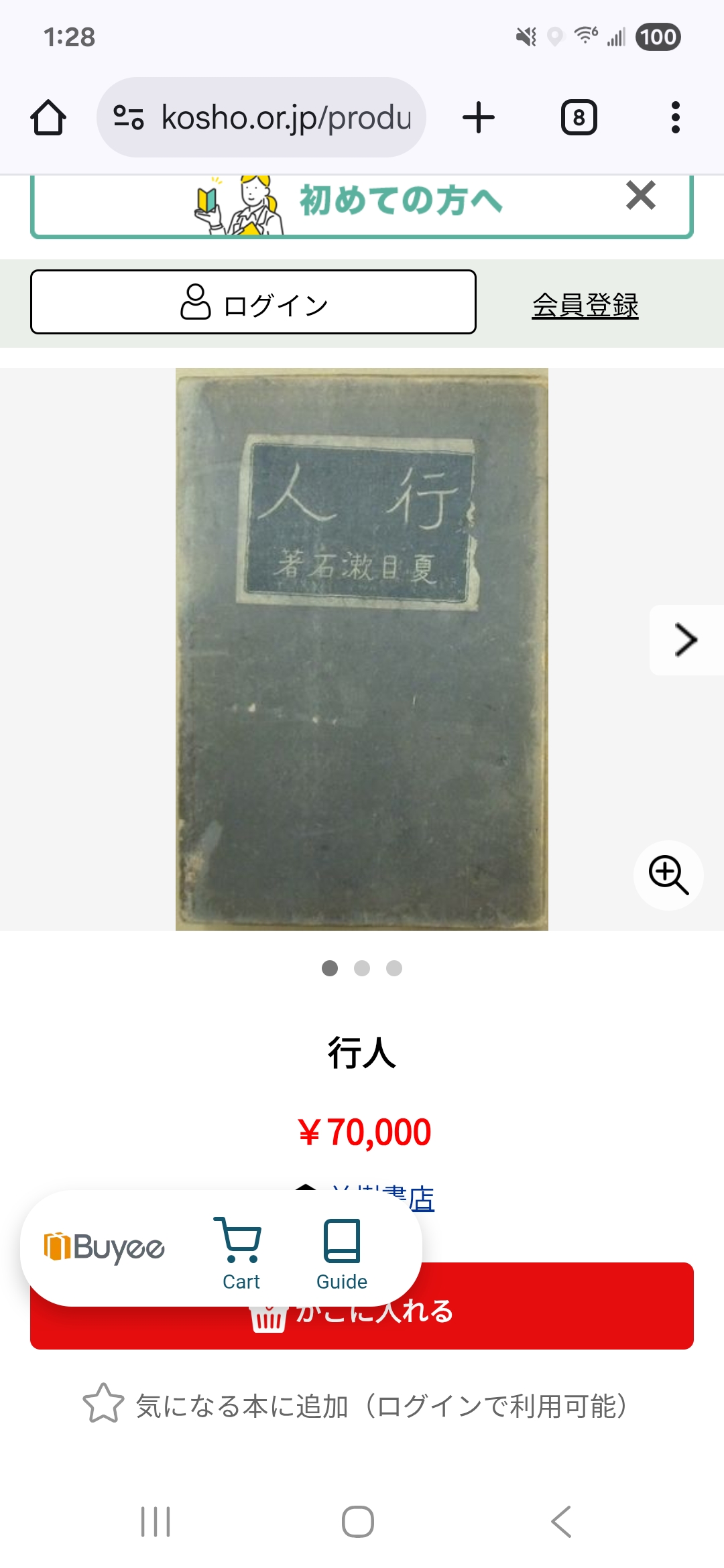This screenshot has height=1568, width=724.
Task: Open the browser overflow menu
Action: point(675,118)
